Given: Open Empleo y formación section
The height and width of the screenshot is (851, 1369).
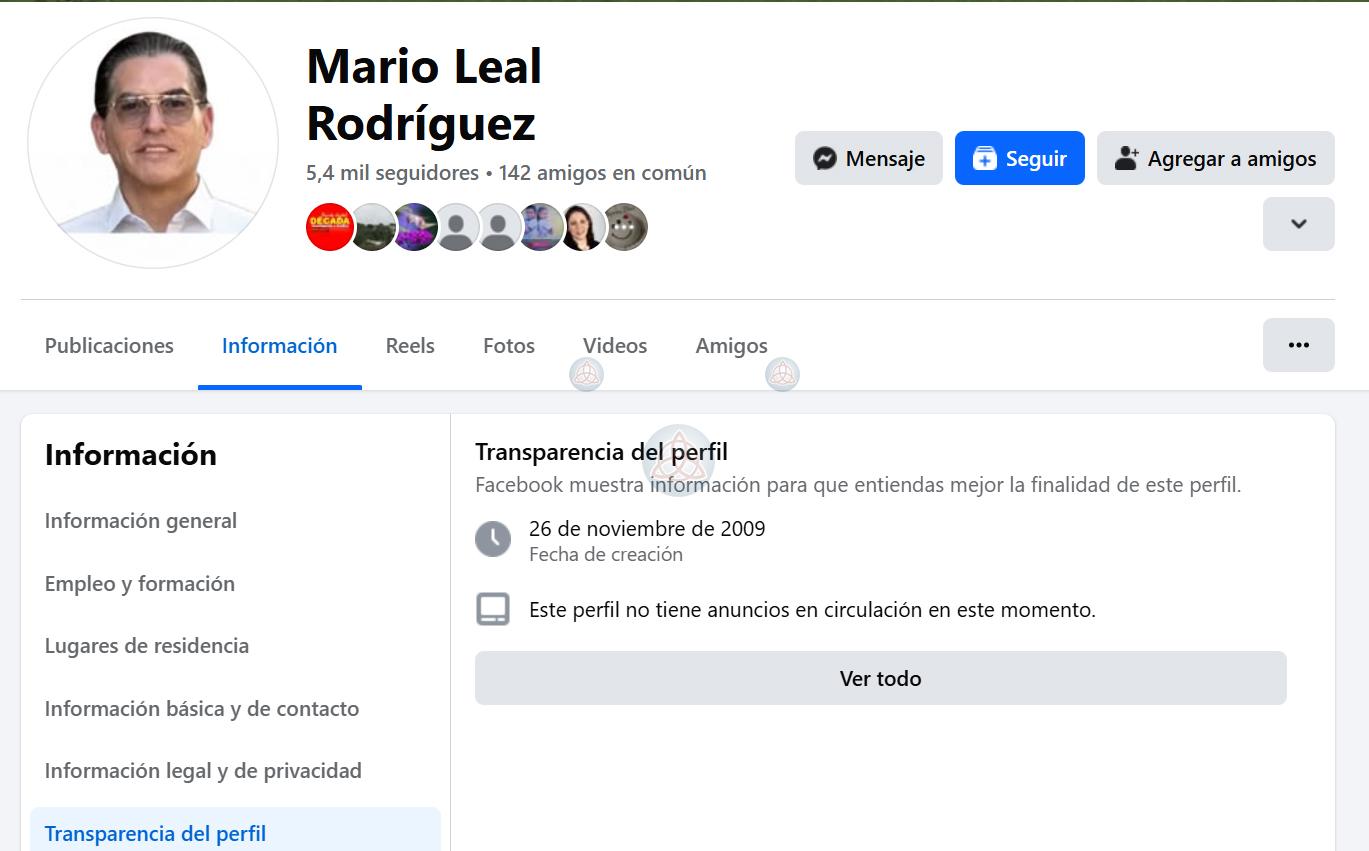Looking at the screenshot, I should [x=140, y=584].
